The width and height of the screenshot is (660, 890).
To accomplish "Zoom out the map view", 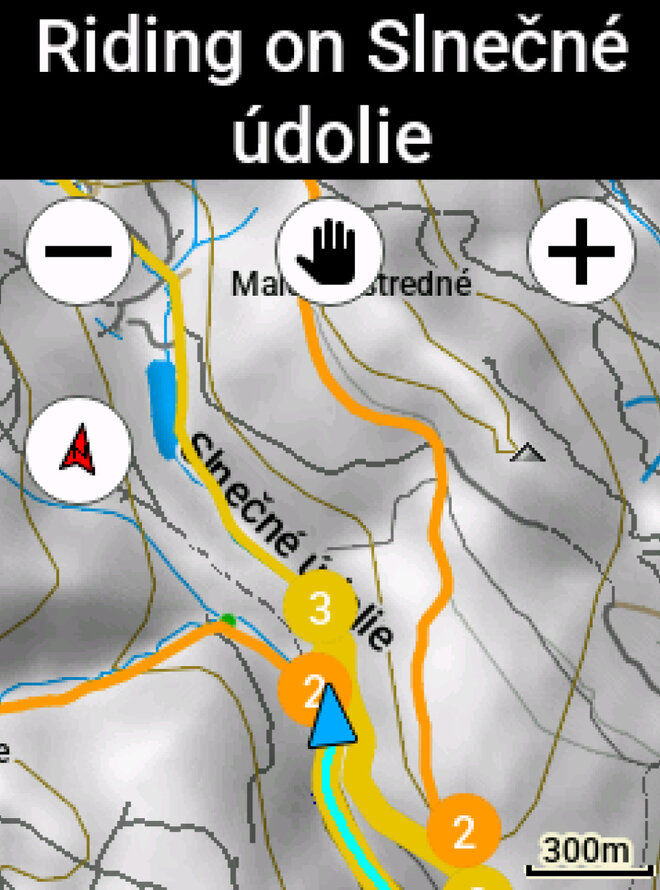I will [x=78, y=251].
